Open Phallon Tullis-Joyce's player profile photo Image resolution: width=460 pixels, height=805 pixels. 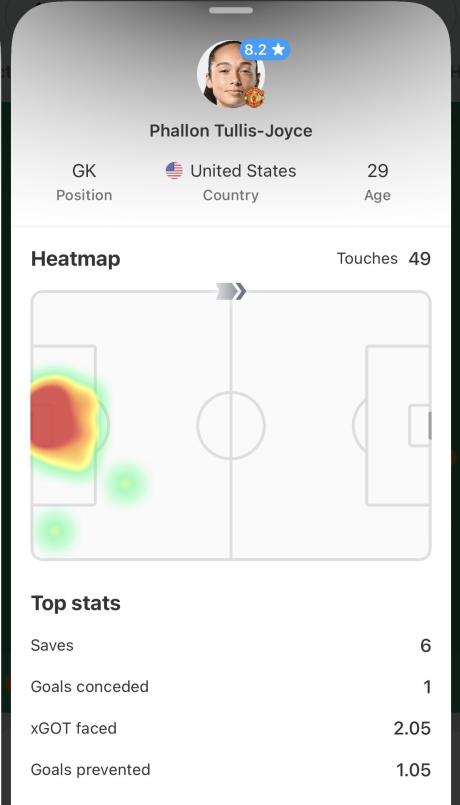231,74
